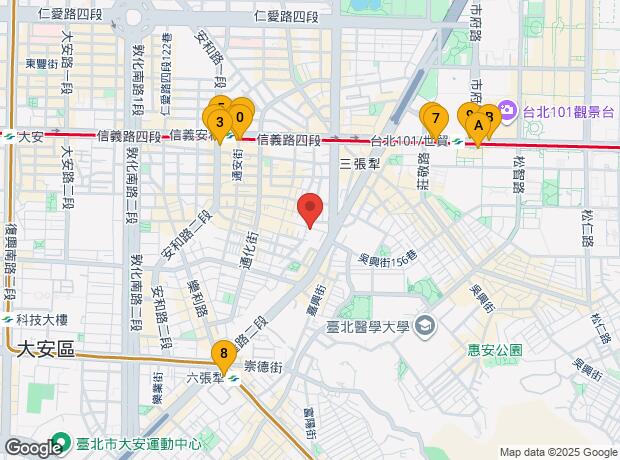Select map marker 8 near 六張犁
620x460 pixels.
pos(224,353)
